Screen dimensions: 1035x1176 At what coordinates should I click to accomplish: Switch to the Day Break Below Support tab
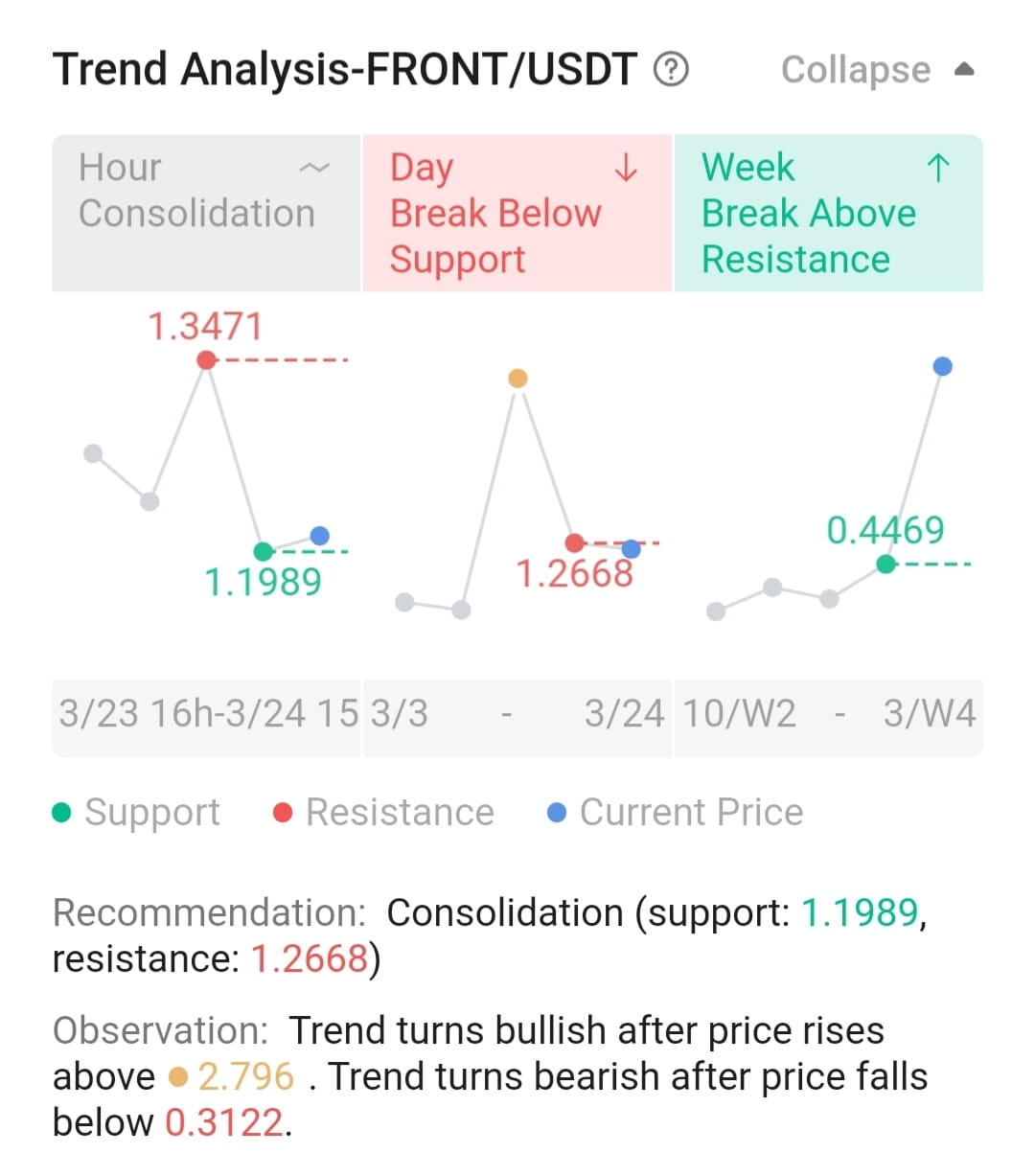517,213
